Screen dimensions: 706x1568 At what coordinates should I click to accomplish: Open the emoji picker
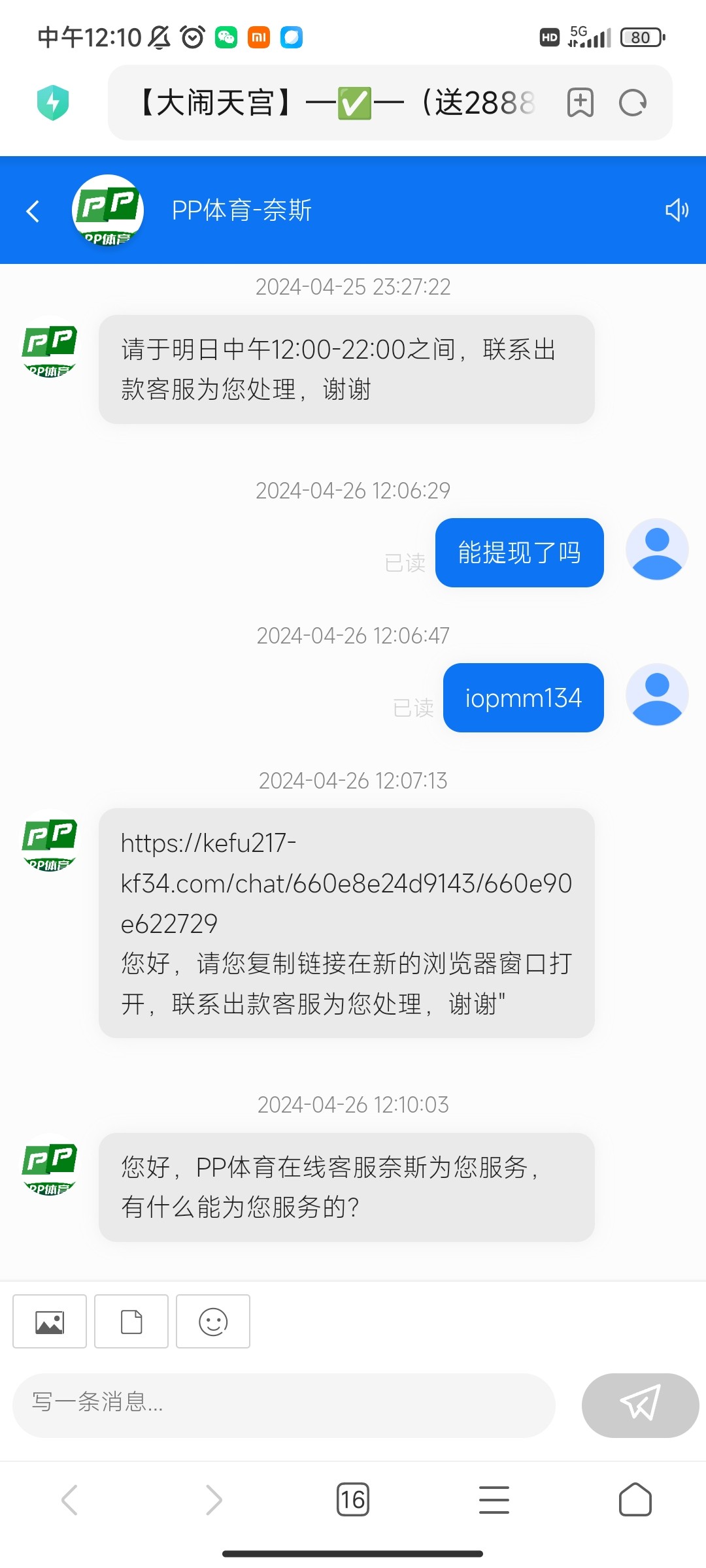(212, 1321)
